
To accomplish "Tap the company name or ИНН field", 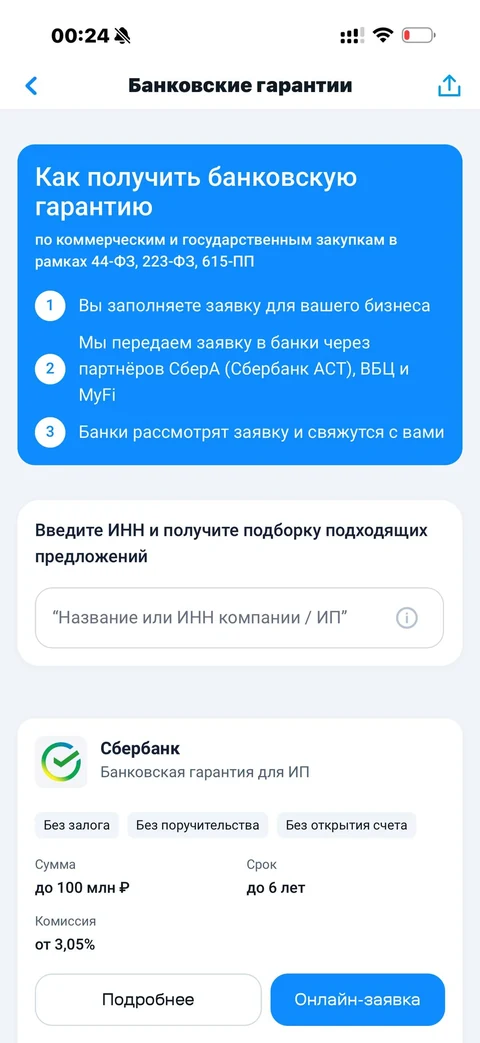I will (239, 618).
